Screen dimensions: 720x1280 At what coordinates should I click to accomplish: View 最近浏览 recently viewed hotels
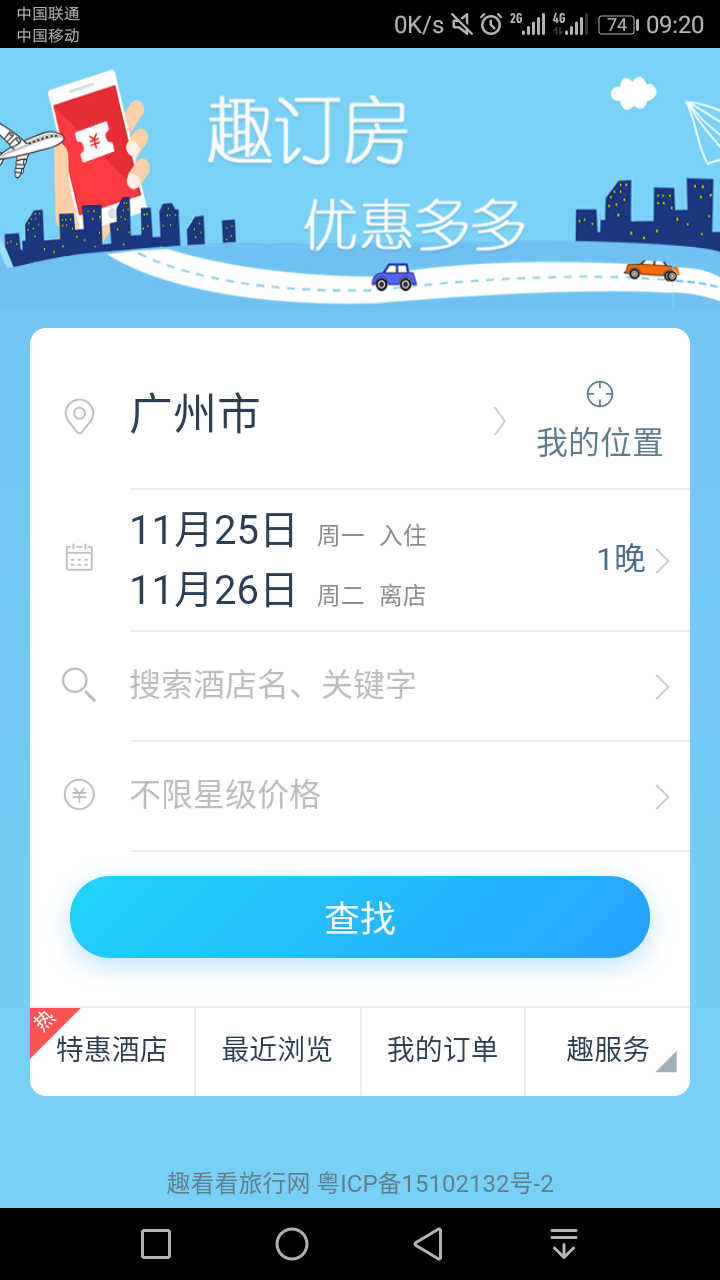point(277,1050)
